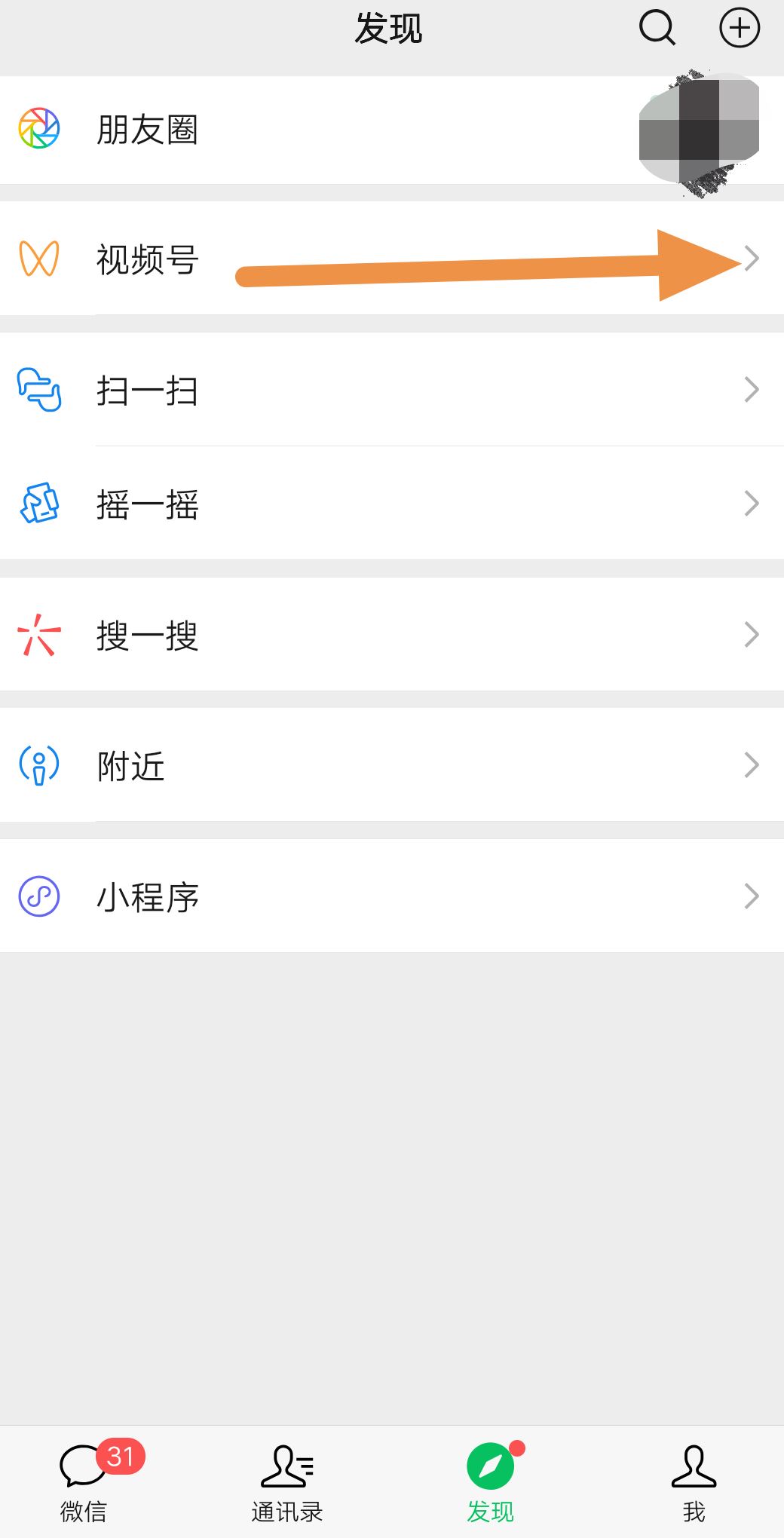Expand the Scan row chevron
This screenshot has height=1538, width=784.
(752, 391)
